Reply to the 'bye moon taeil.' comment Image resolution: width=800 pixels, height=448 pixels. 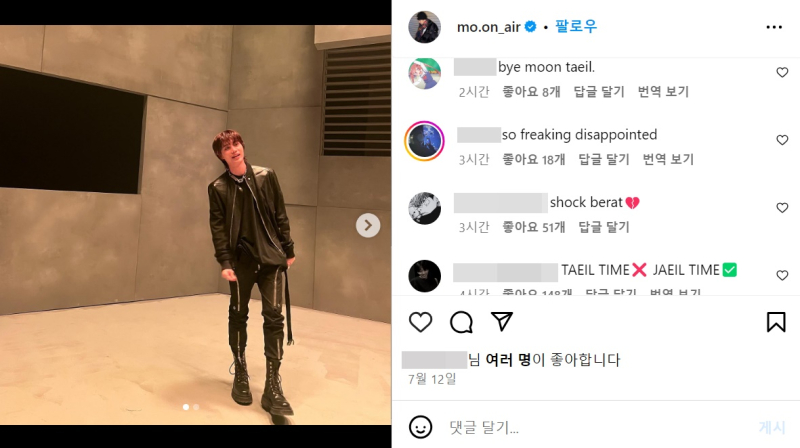pos(599,92)
